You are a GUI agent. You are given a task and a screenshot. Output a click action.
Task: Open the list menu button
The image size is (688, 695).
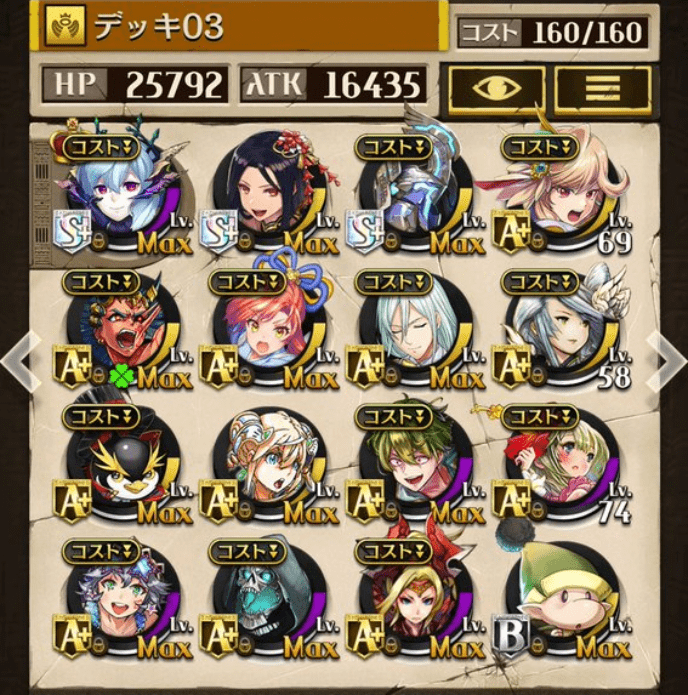602,88
